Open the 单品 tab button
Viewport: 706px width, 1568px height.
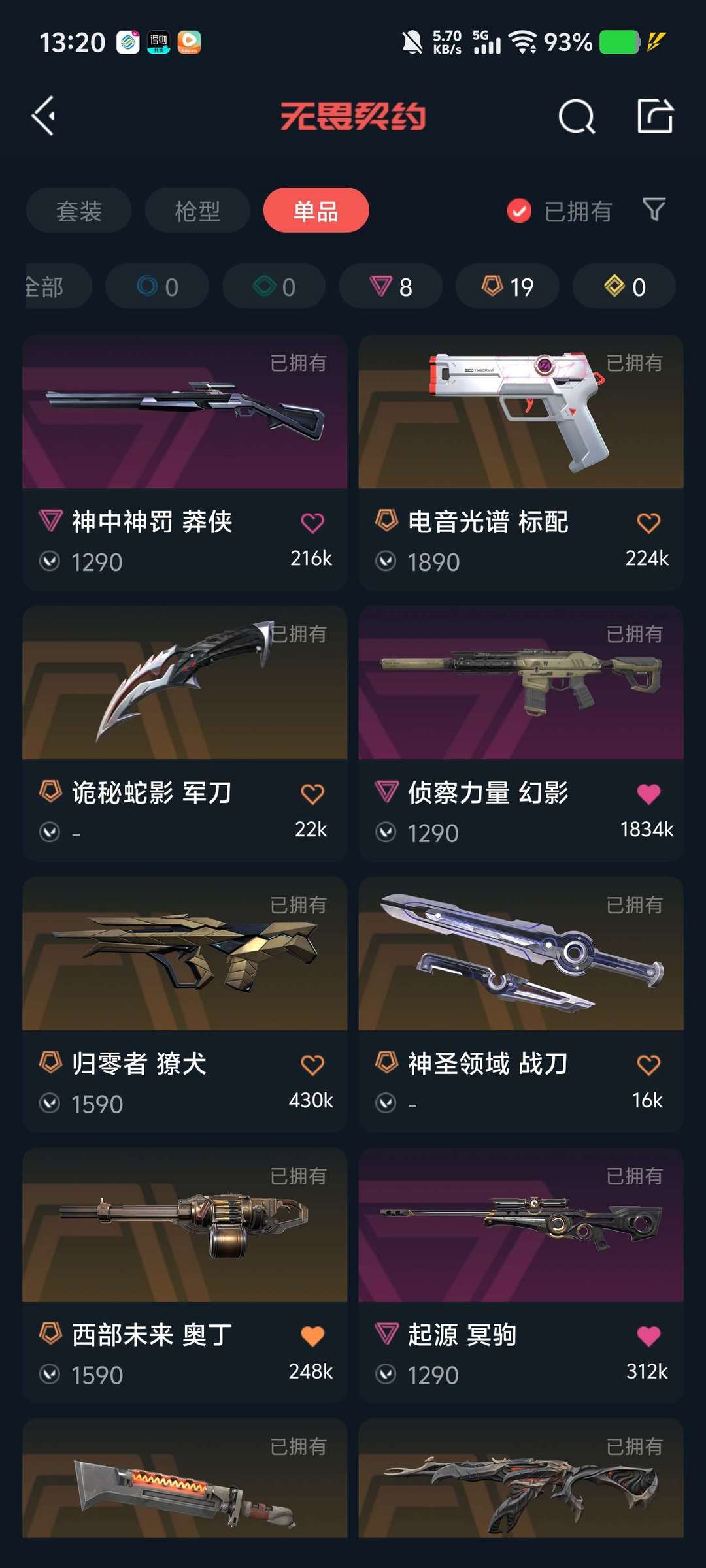(316, 210)
